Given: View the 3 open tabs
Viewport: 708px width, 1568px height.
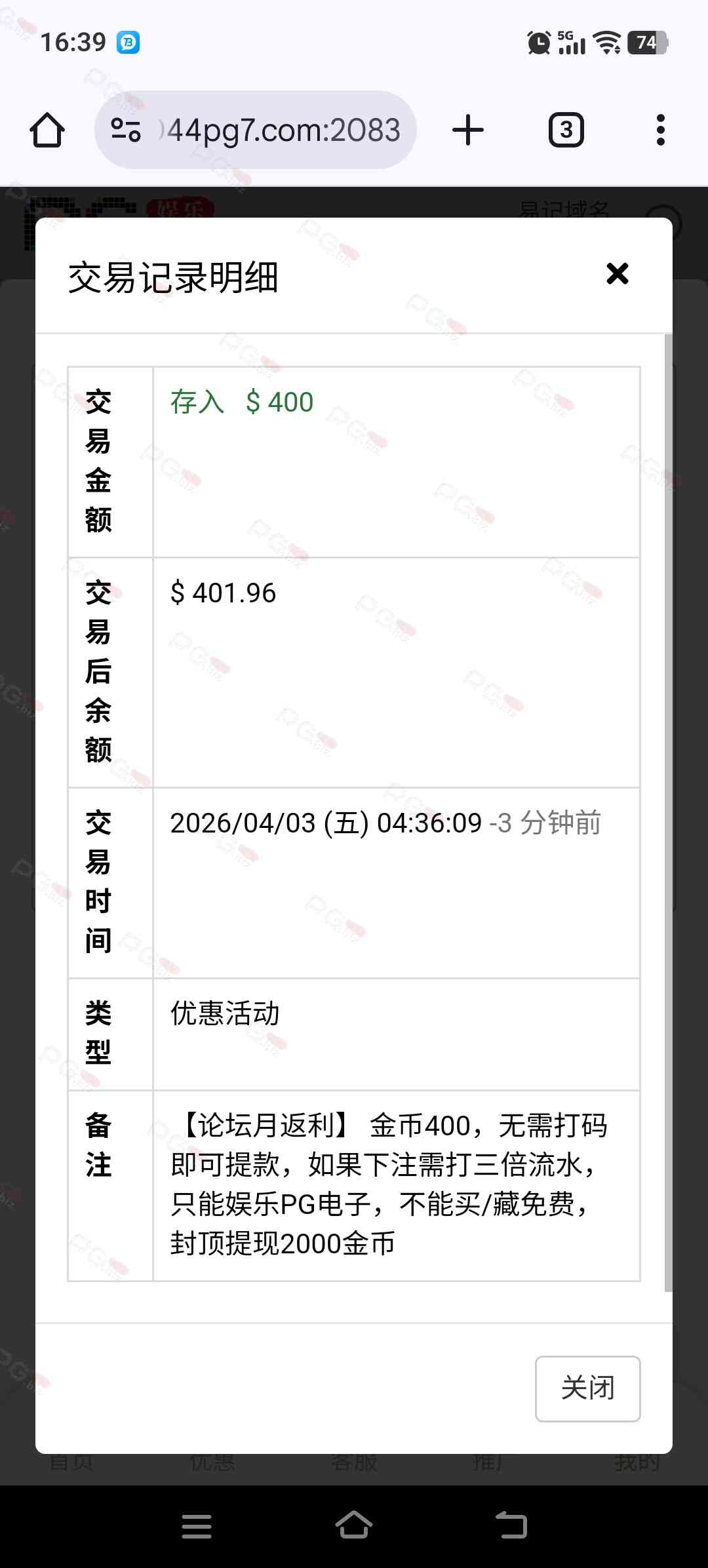Looking at the screenshot, I should [566, 130].
